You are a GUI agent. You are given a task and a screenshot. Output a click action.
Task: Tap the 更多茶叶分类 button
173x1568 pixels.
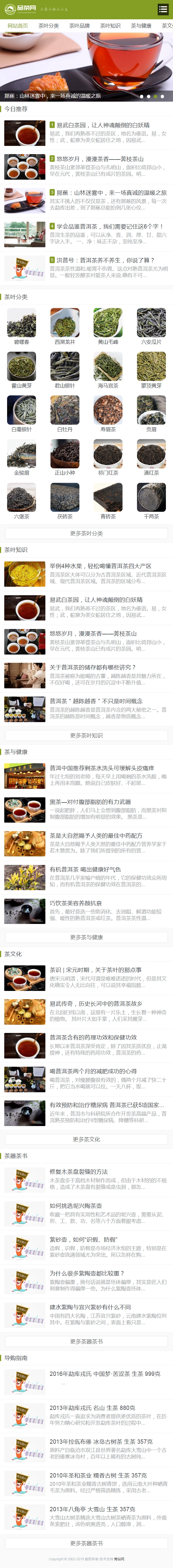pyautogui.click(x=87, y=533)
